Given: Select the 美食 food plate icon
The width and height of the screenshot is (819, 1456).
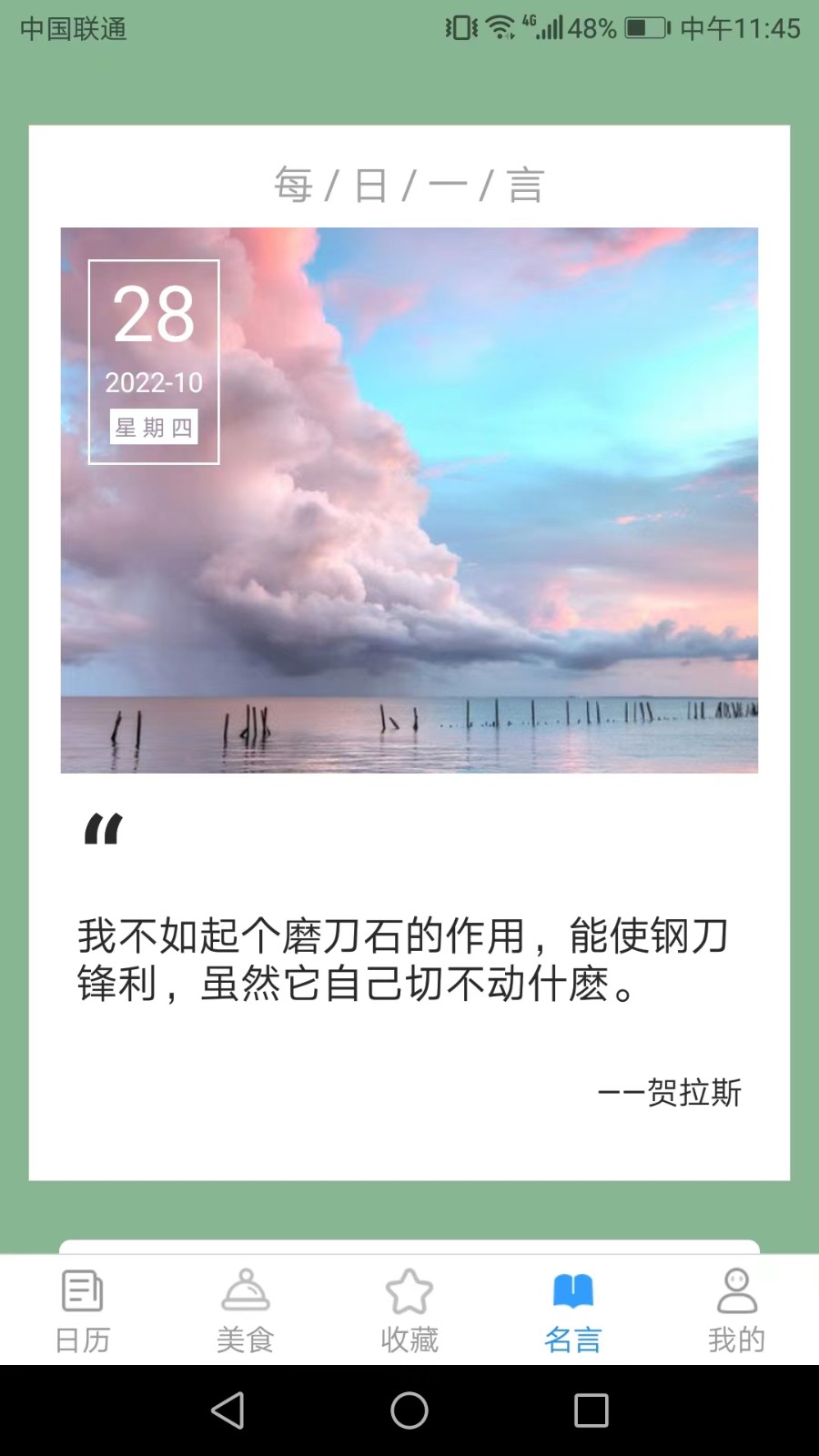Looking at the screenshot, I should click(246, 1289).
